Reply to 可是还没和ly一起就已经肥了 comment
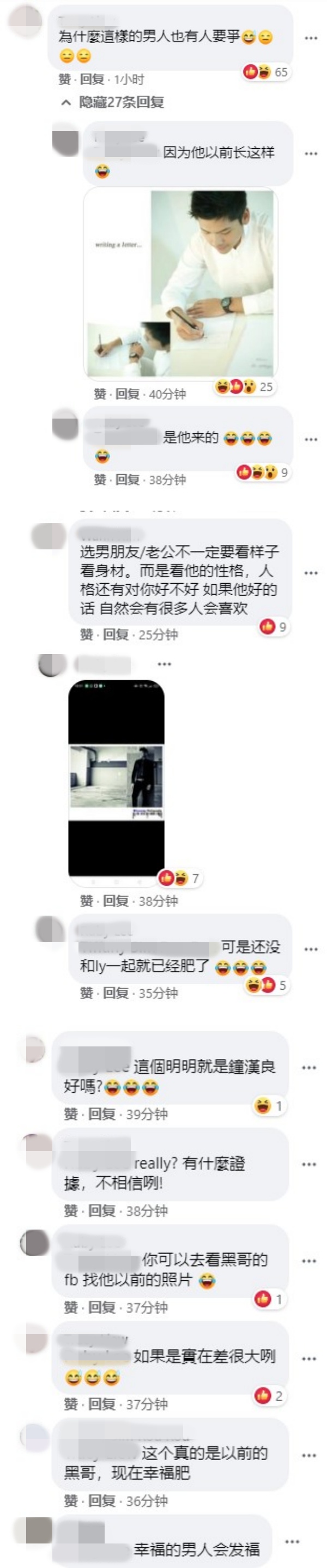327x1568 pixels. point(114,994)
